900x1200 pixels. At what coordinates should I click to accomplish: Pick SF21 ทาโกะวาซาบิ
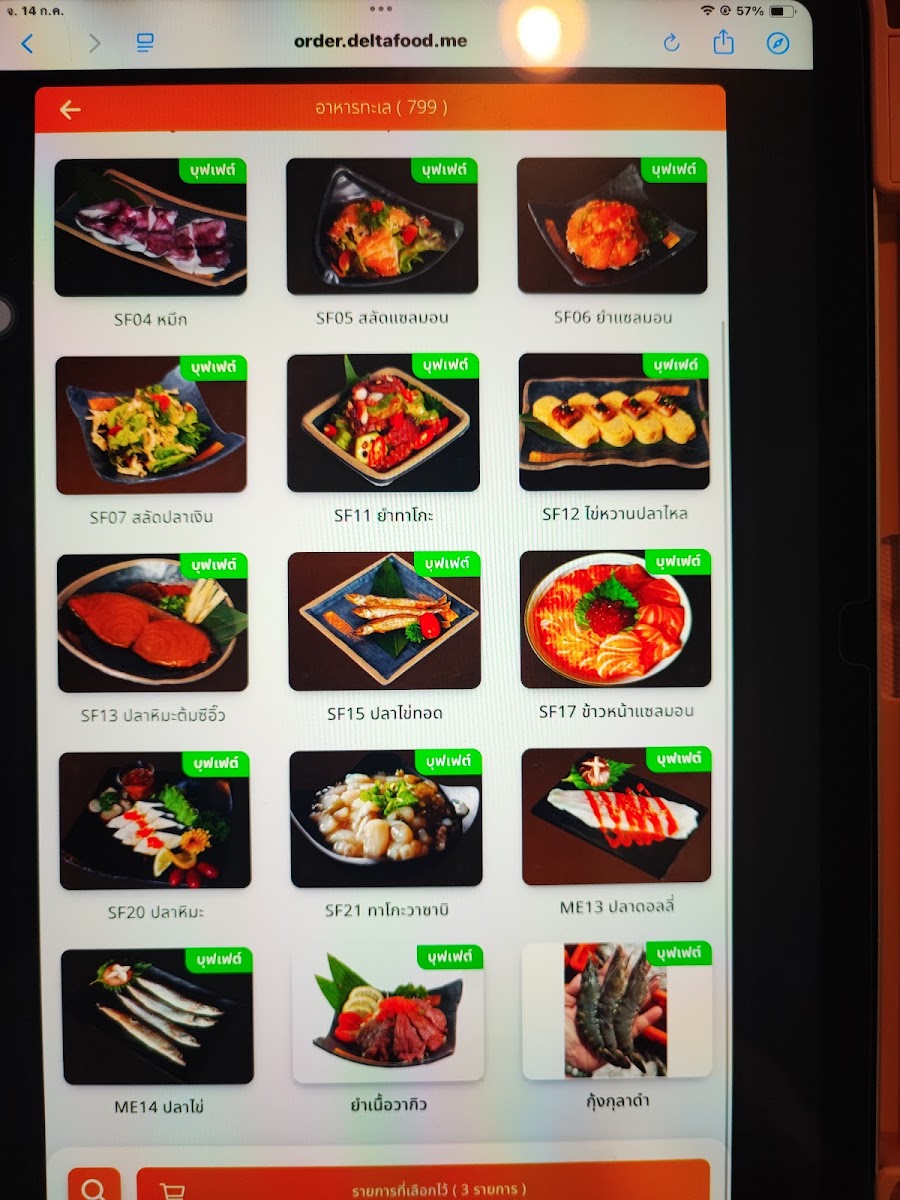[x=385, y=820]
